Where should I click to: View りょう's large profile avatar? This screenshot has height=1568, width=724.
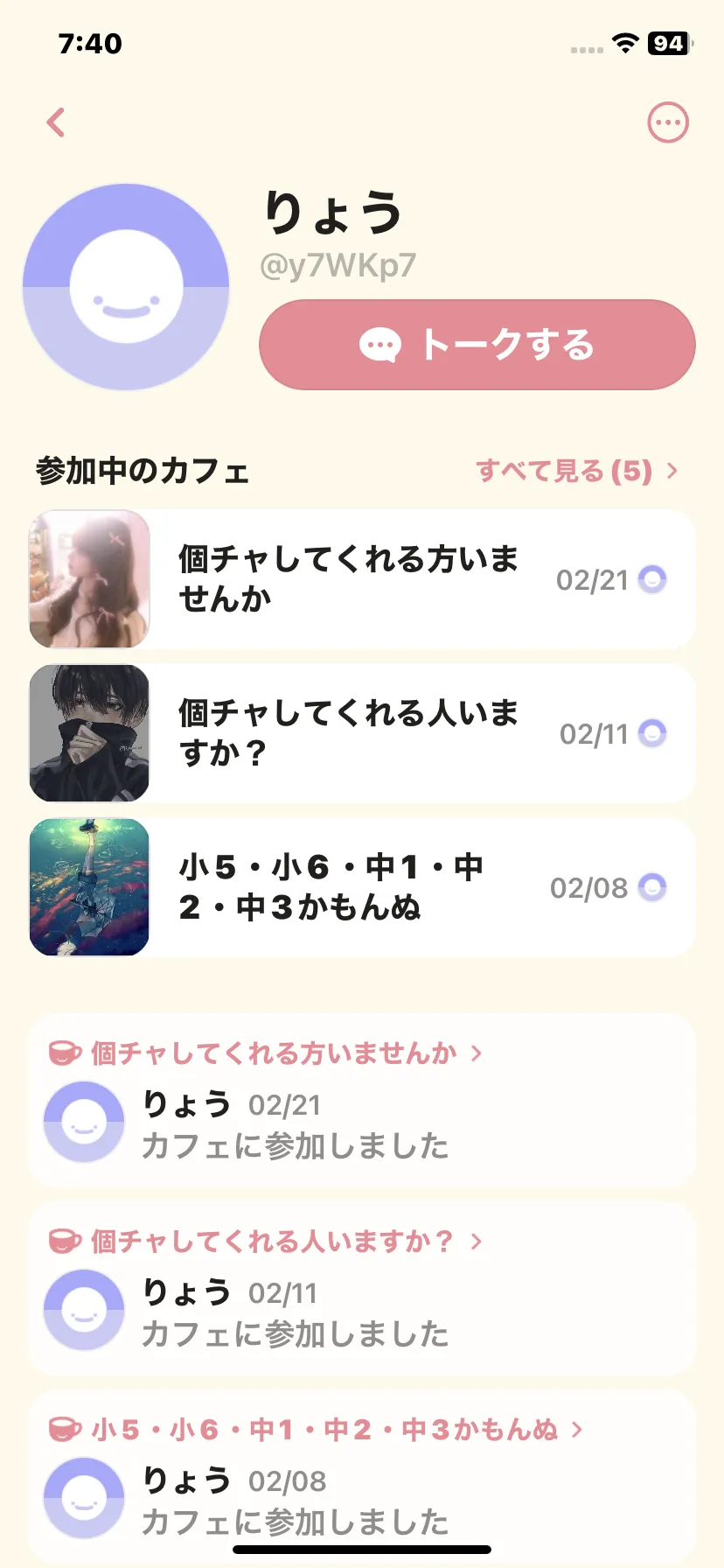pyautogui.click(x=126, y=287)
